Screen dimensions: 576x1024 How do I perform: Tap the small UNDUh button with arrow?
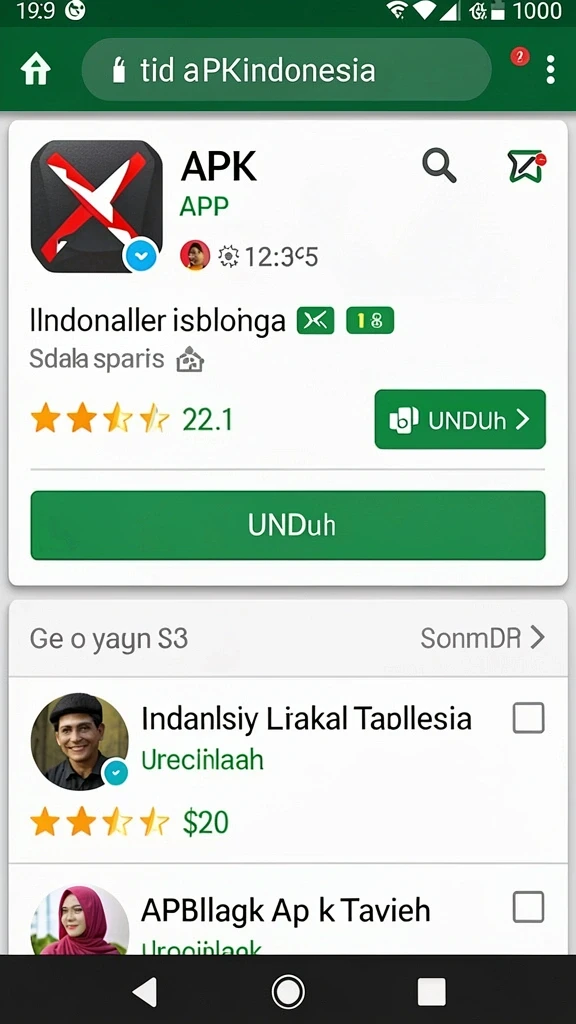pyautogui.click(x=460, y=419)
